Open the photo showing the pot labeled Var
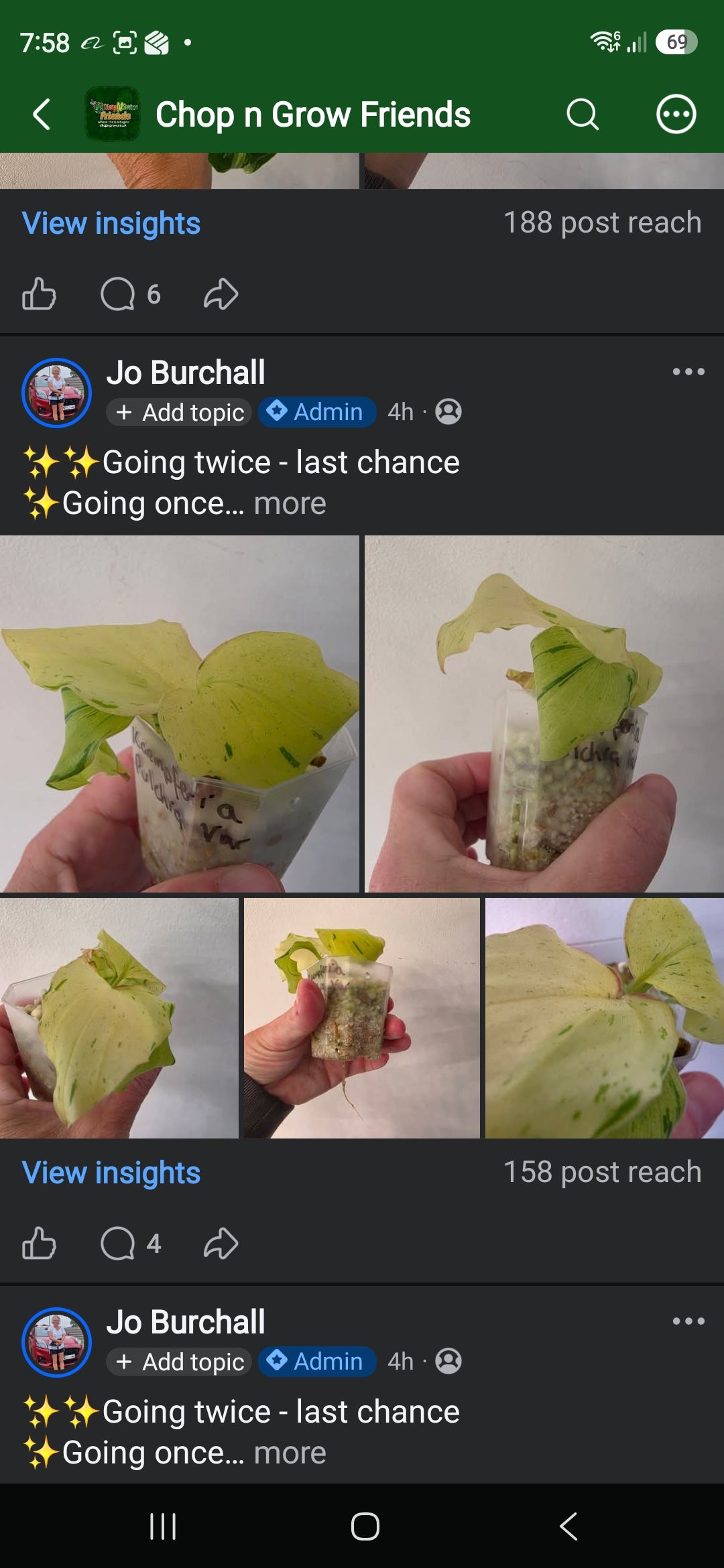This screenshot has width=724, height=1568. [x=180, y=714]
